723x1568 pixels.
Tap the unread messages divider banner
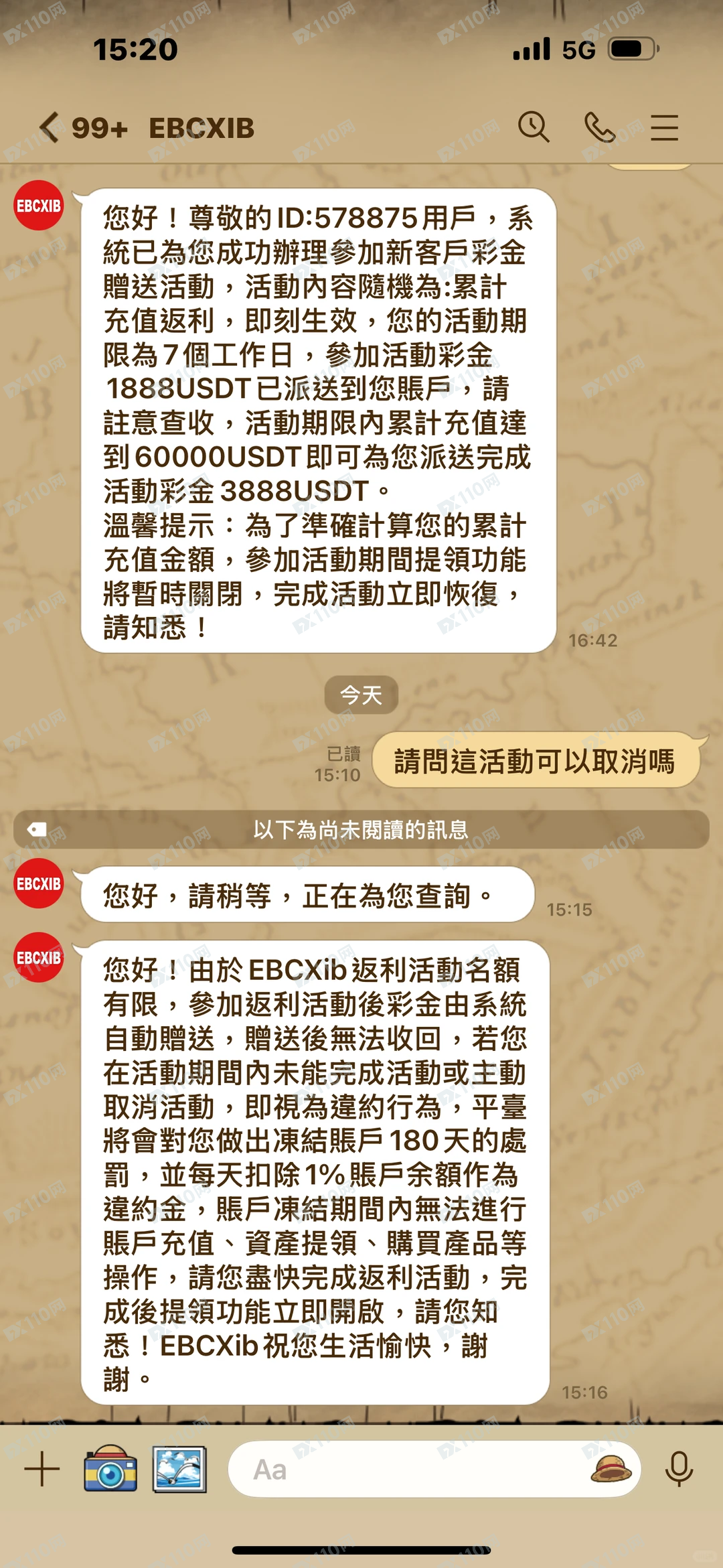pos(361,830)
